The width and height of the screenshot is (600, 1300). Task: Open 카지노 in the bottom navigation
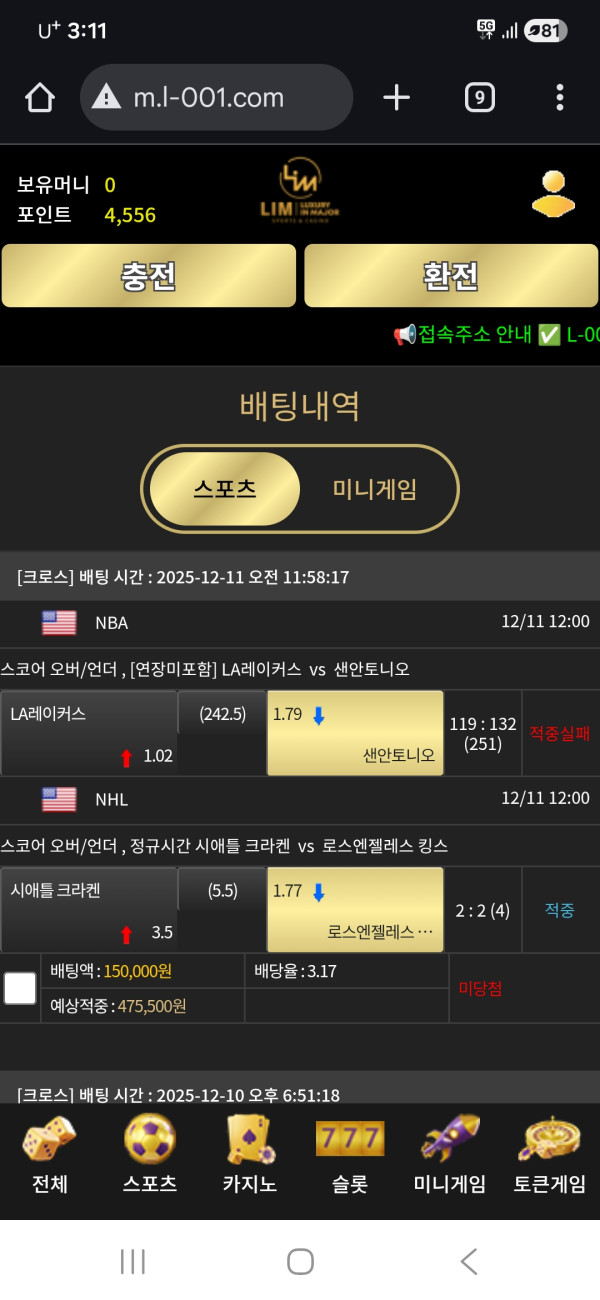tap(250, 1155)
